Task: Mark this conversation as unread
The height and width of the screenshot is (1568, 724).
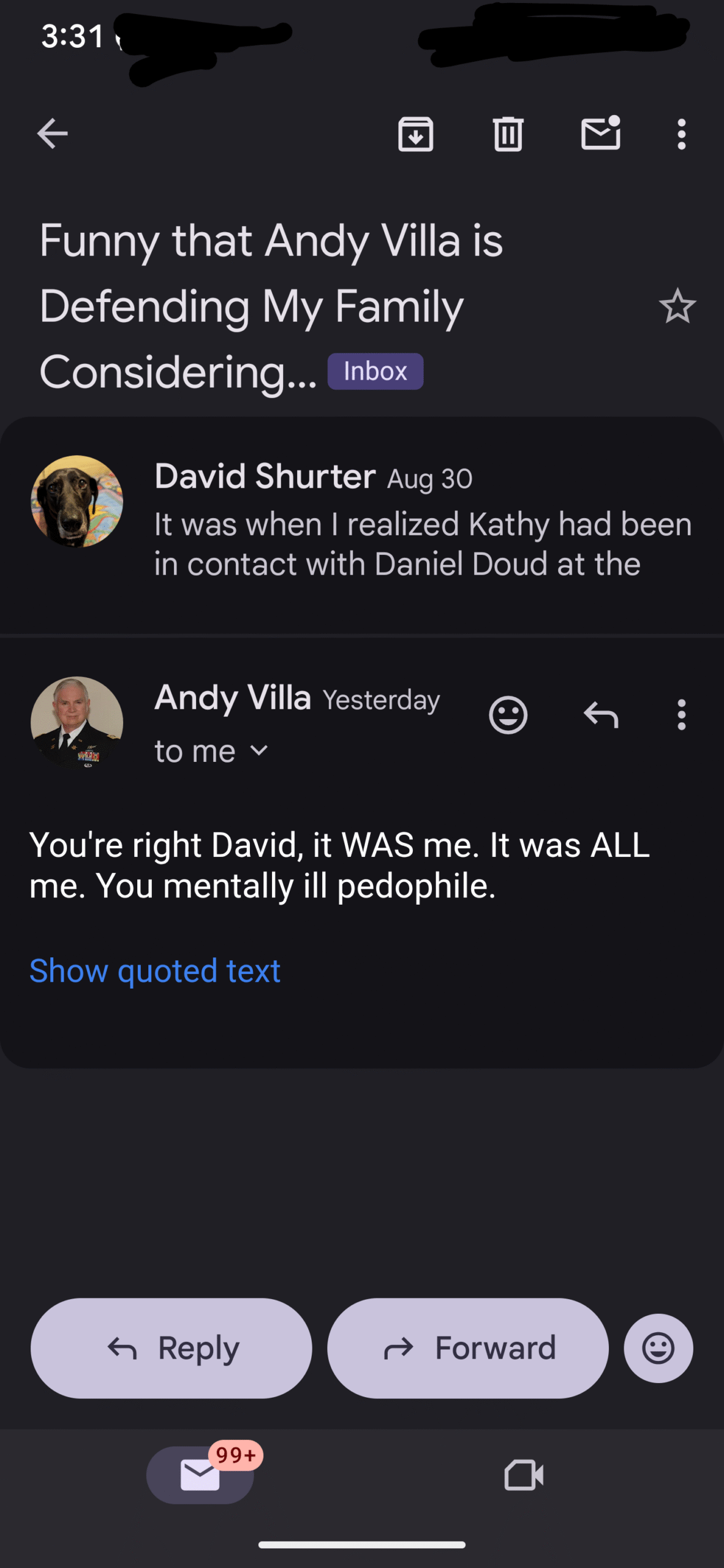Action: point(601,133)
